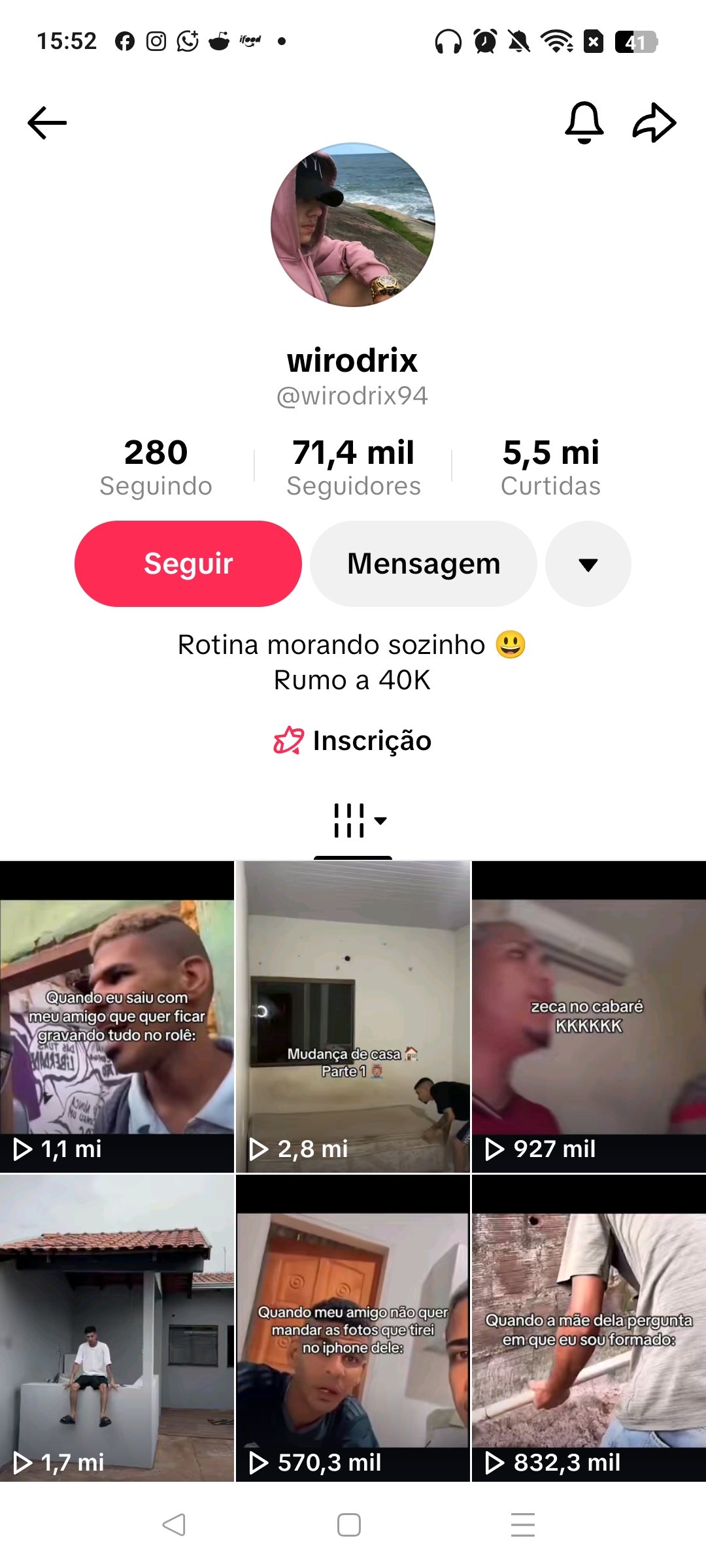The image size is (706, 1568).
Task: Open the wirodrix profile picture
Action: coord(353,225)
